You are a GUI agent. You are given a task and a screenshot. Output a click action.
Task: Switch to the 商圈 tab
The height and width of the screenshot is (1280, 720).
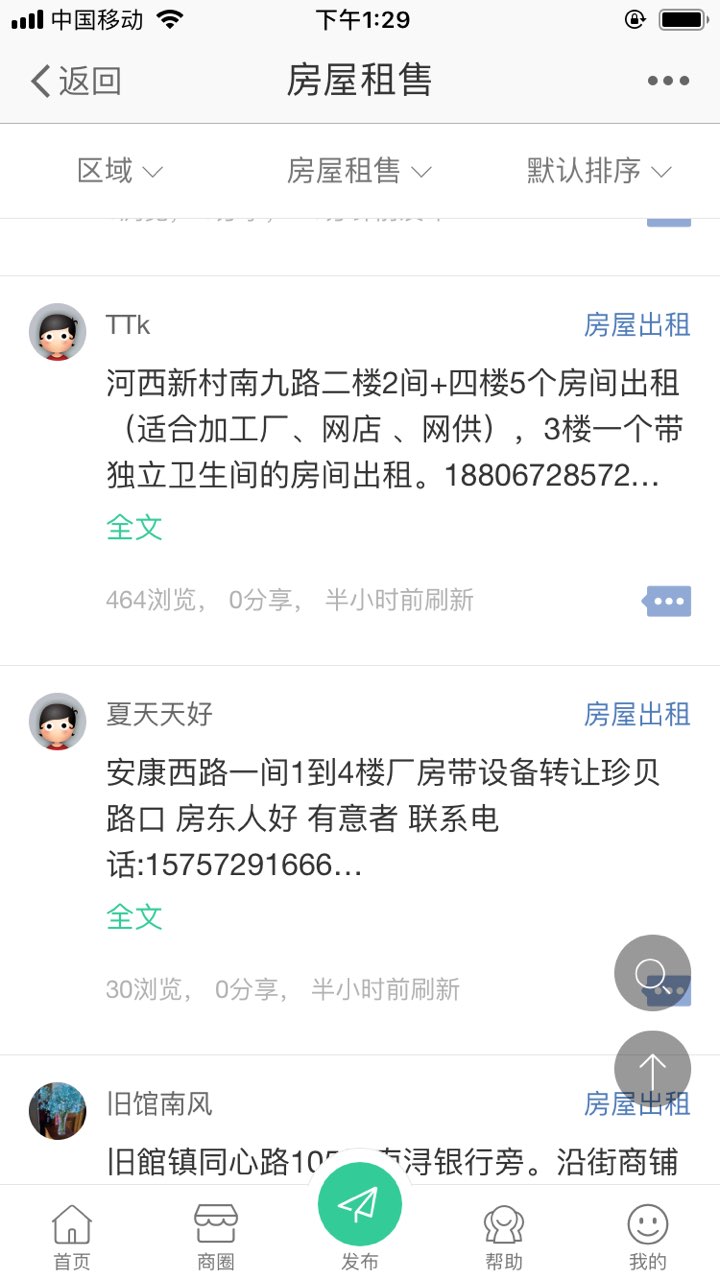[215, 1236]
